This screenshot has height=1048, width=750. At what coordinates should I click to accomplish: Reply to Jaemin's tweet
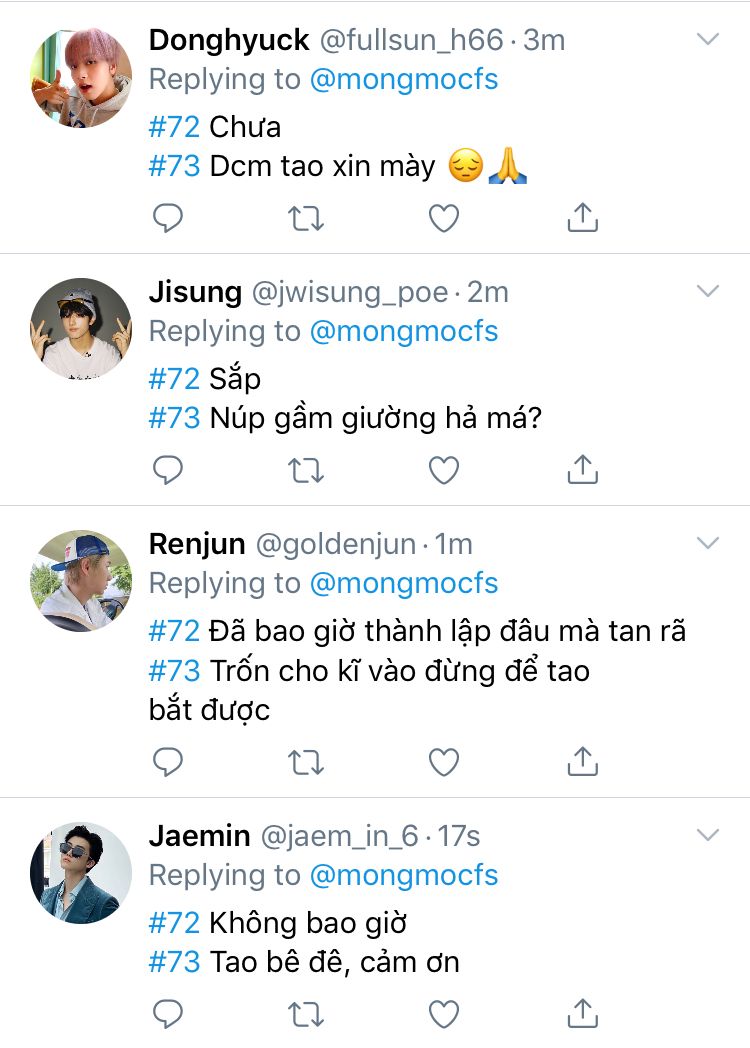[x=168, y=1014]
